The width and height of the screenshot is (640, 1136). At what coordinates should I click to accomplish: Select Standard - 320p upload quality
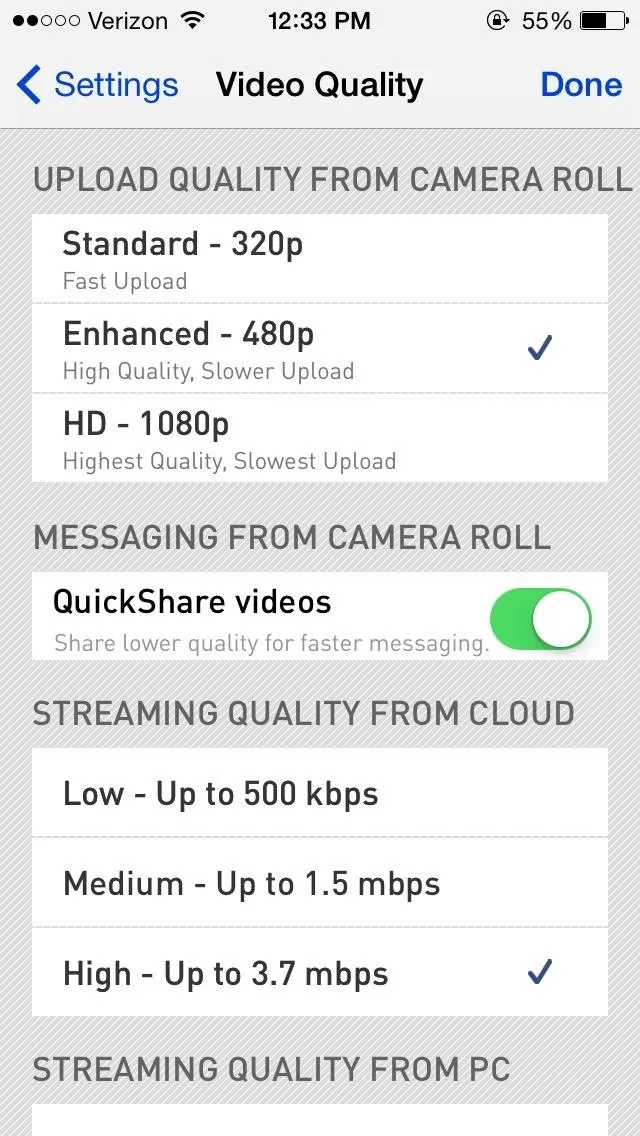(x=320, y=259)
